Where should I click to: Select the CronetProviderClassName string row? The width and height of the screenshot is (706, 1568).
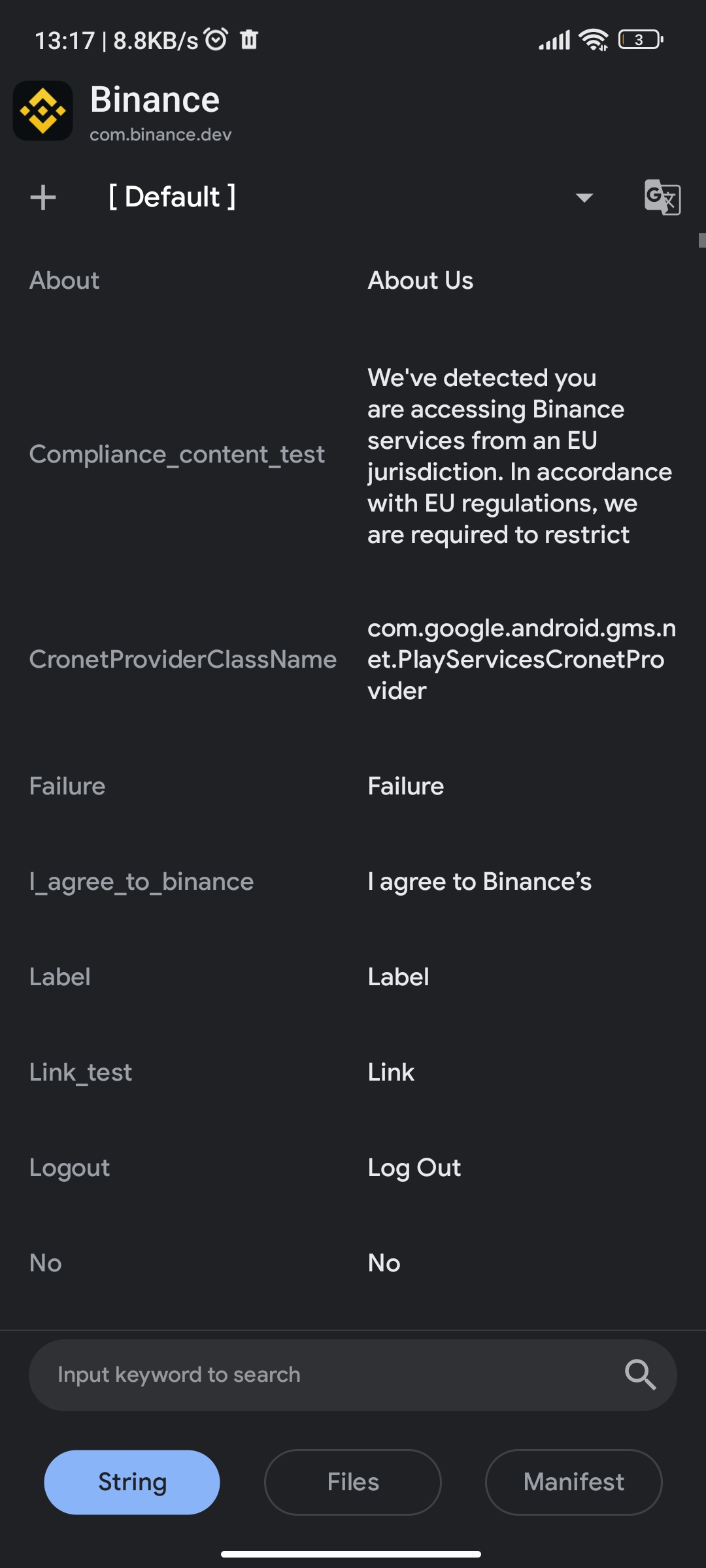[353, 659]
